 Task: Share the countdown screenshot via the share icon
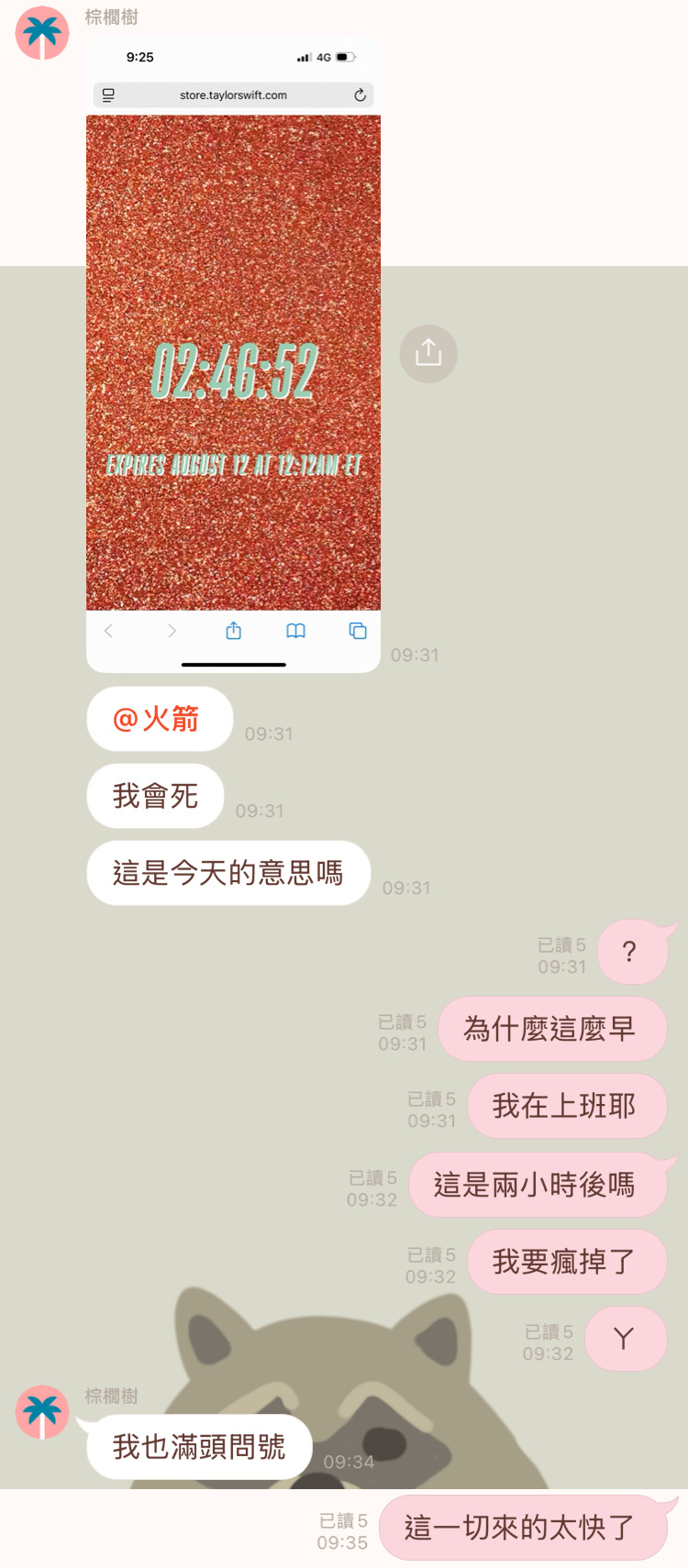coord(428,353)
